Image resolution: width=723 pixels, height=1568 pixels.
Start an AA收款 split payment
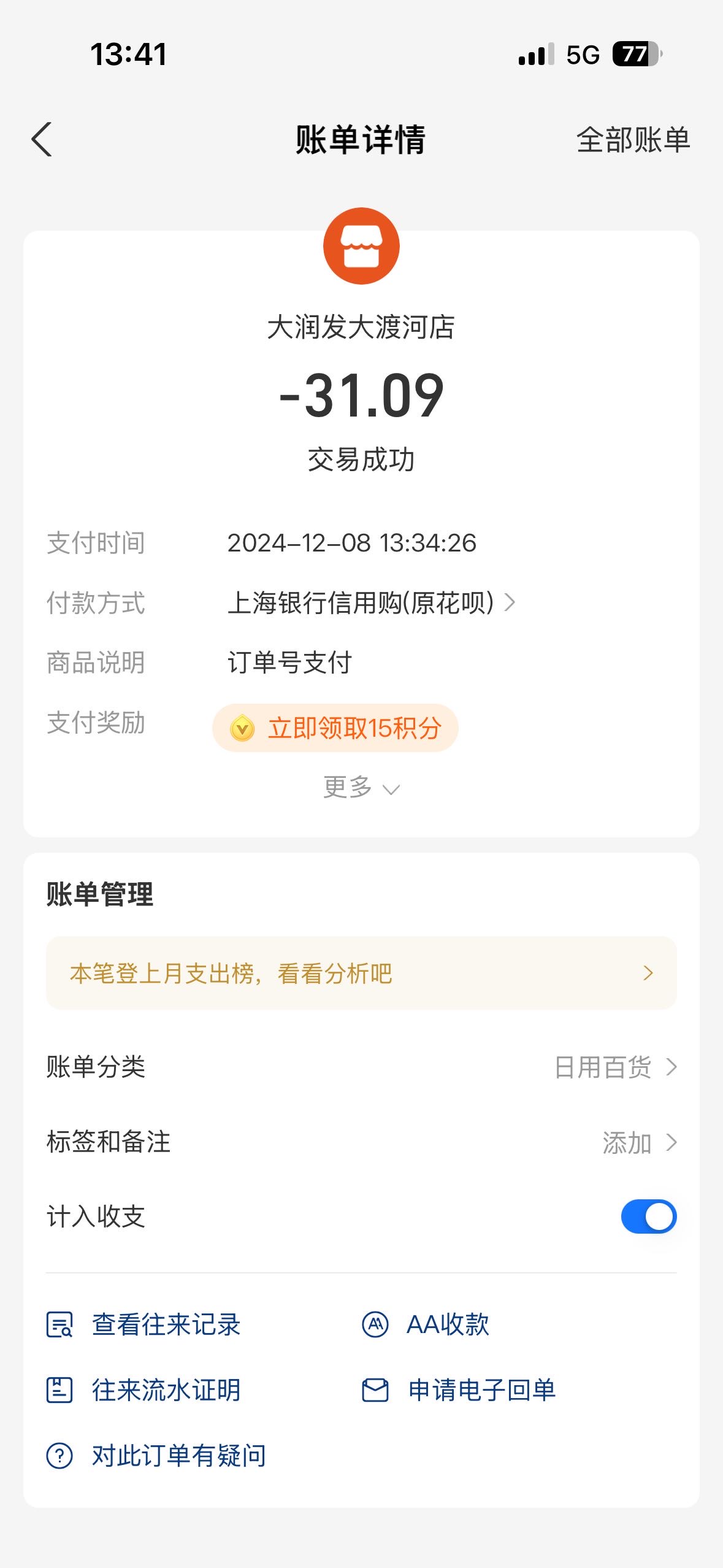[426, 1324]
